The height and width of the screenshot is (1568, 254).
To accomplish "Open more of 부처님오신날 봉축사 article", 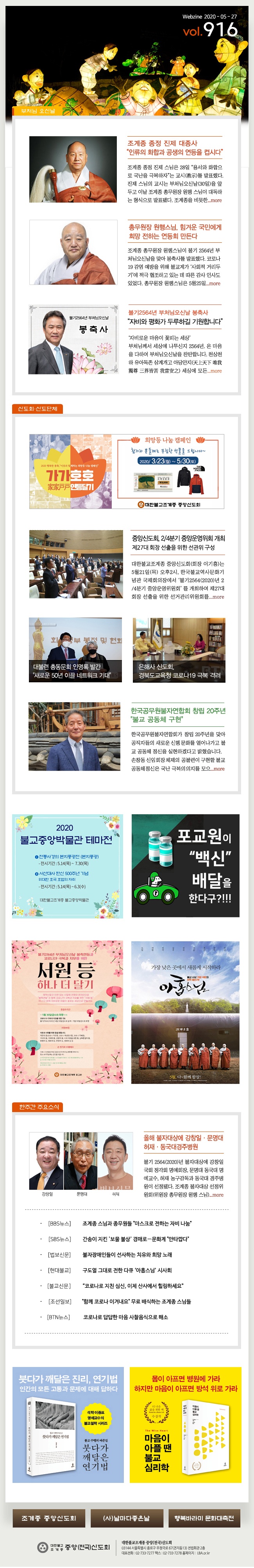I will pos(216,371).
